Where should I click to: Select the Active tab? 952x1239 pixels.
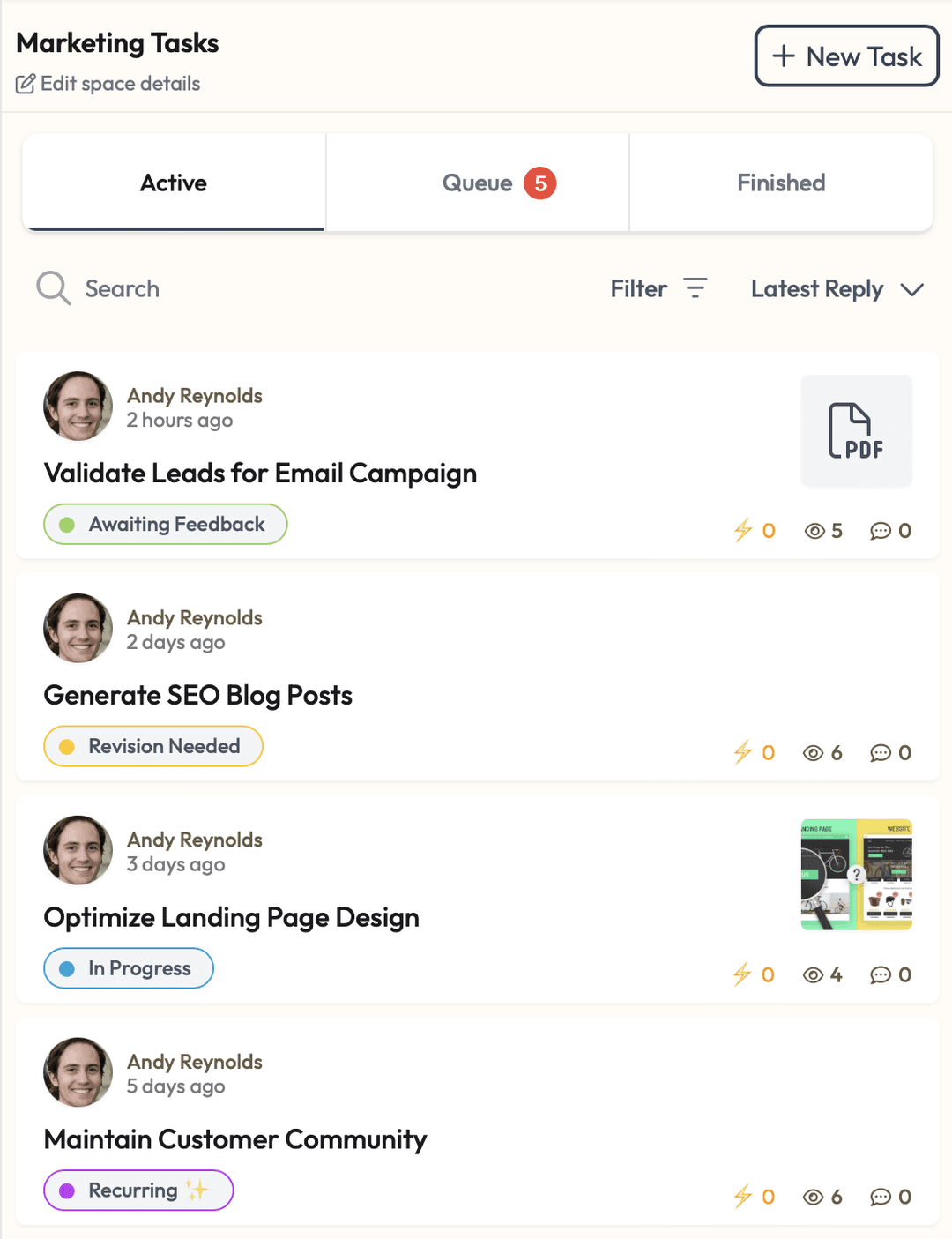tap(174, 183)
